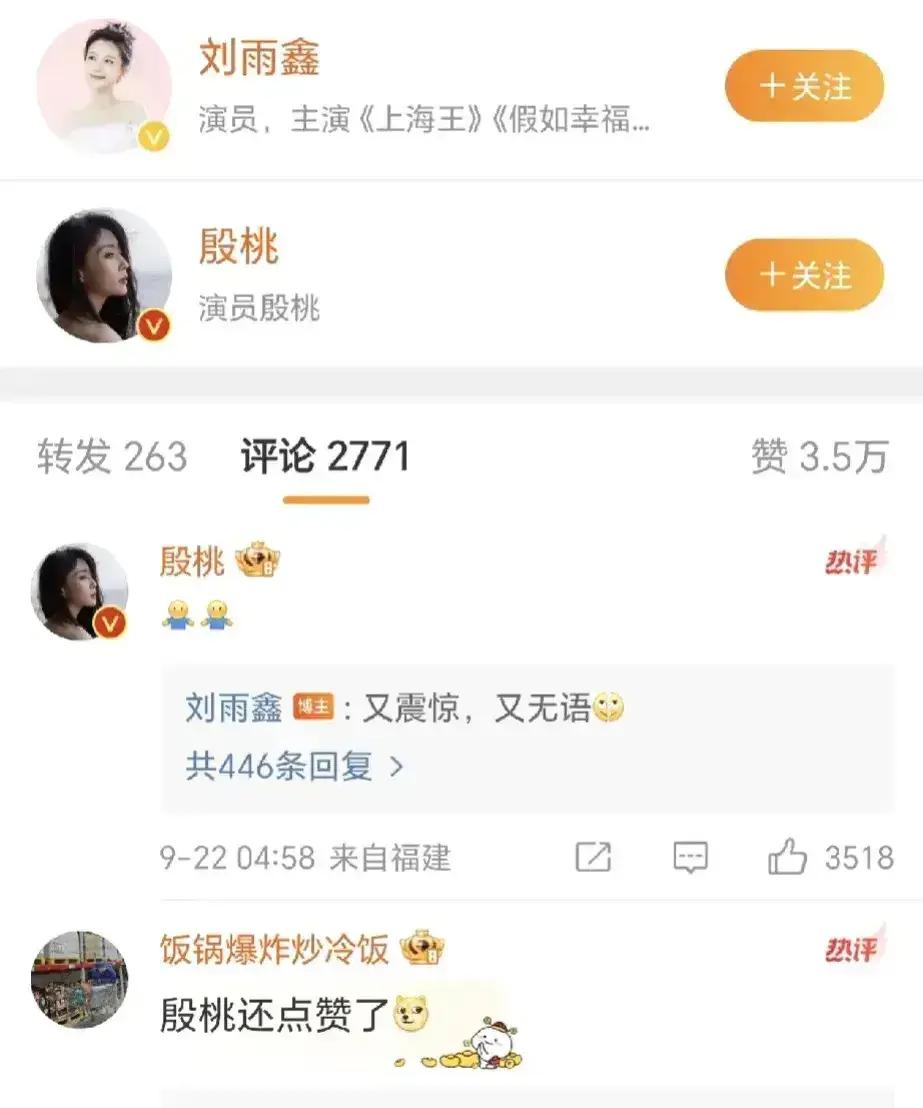The width and height of the screenshot is (923, 1108).
Task: Share 殷桃's comment via the forward icon
Action: [593, 857]
